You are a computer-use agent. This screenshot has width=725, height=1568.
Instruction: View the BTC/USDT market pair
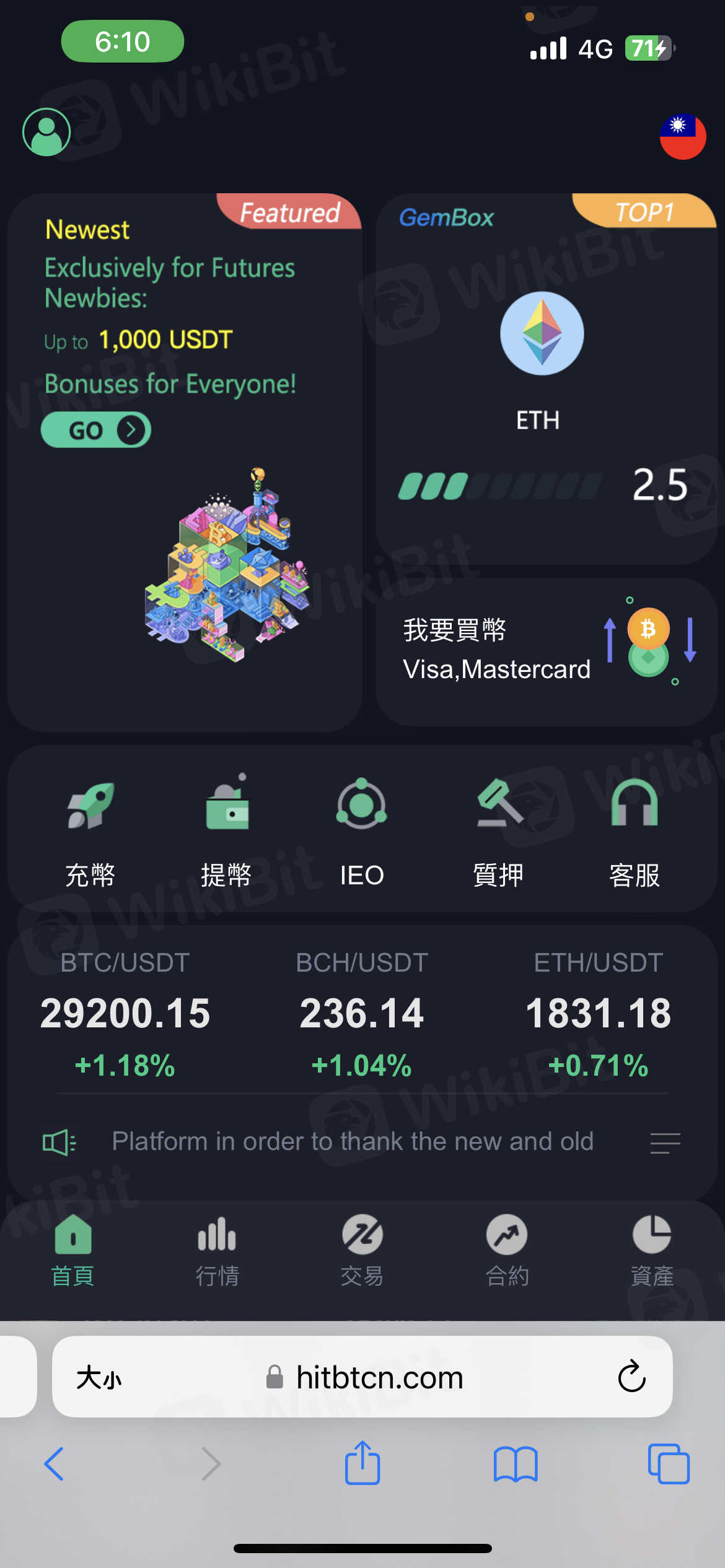[x=125, y=1013]
